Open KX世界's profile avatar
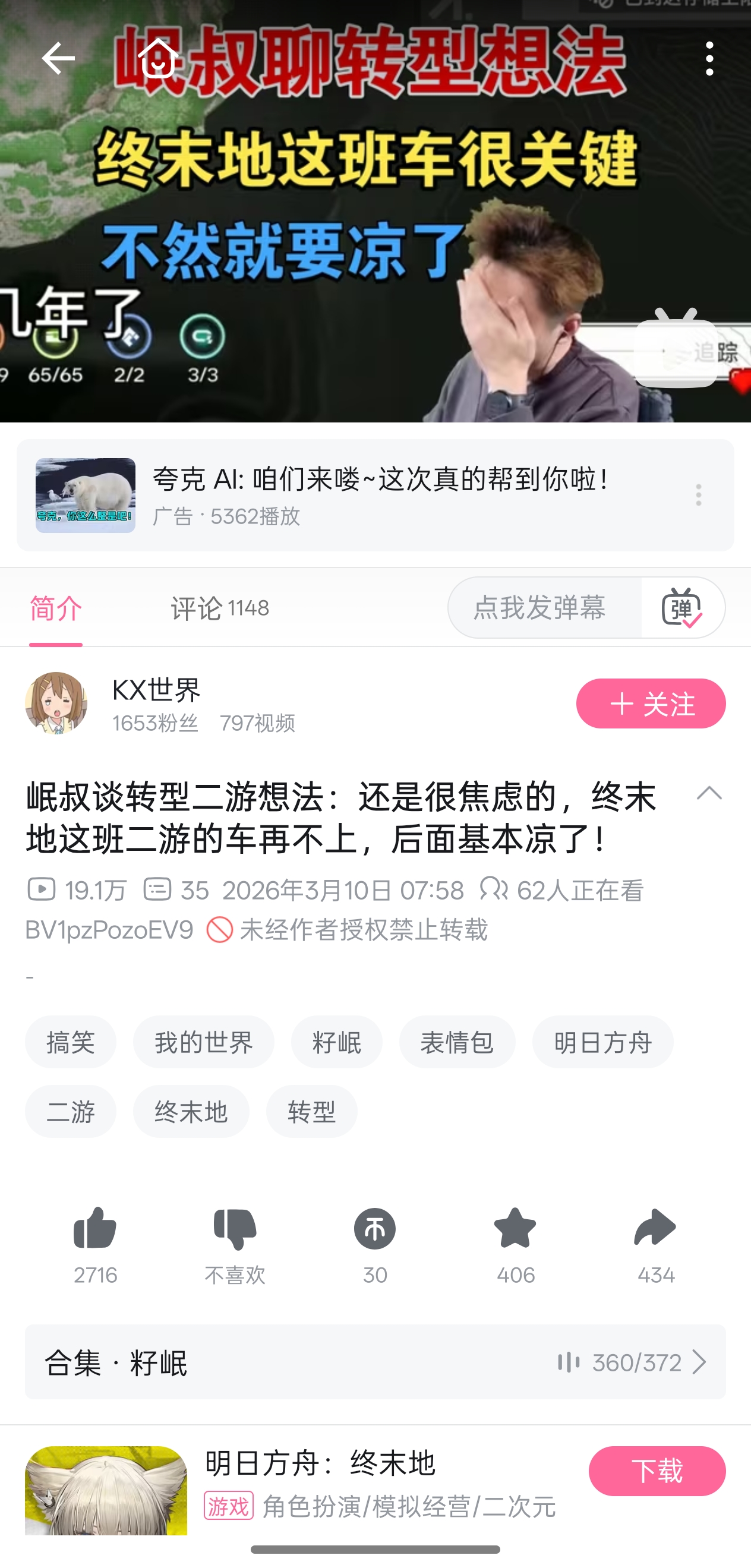Screen dimensions: 751x1568 [56, 703]
